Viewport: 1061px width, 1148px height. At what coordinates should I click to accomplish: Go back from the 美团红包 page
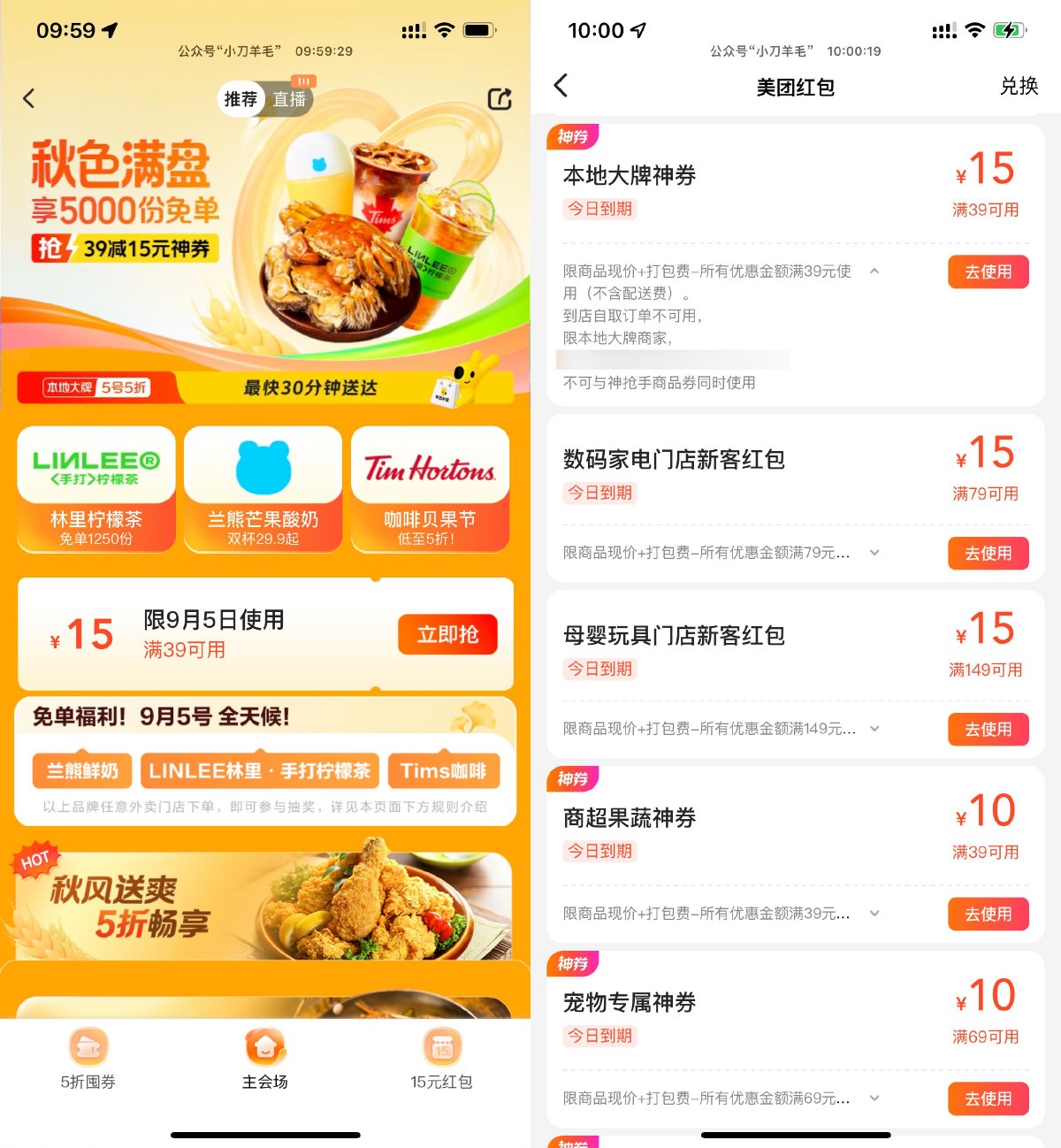click(561, 86)
